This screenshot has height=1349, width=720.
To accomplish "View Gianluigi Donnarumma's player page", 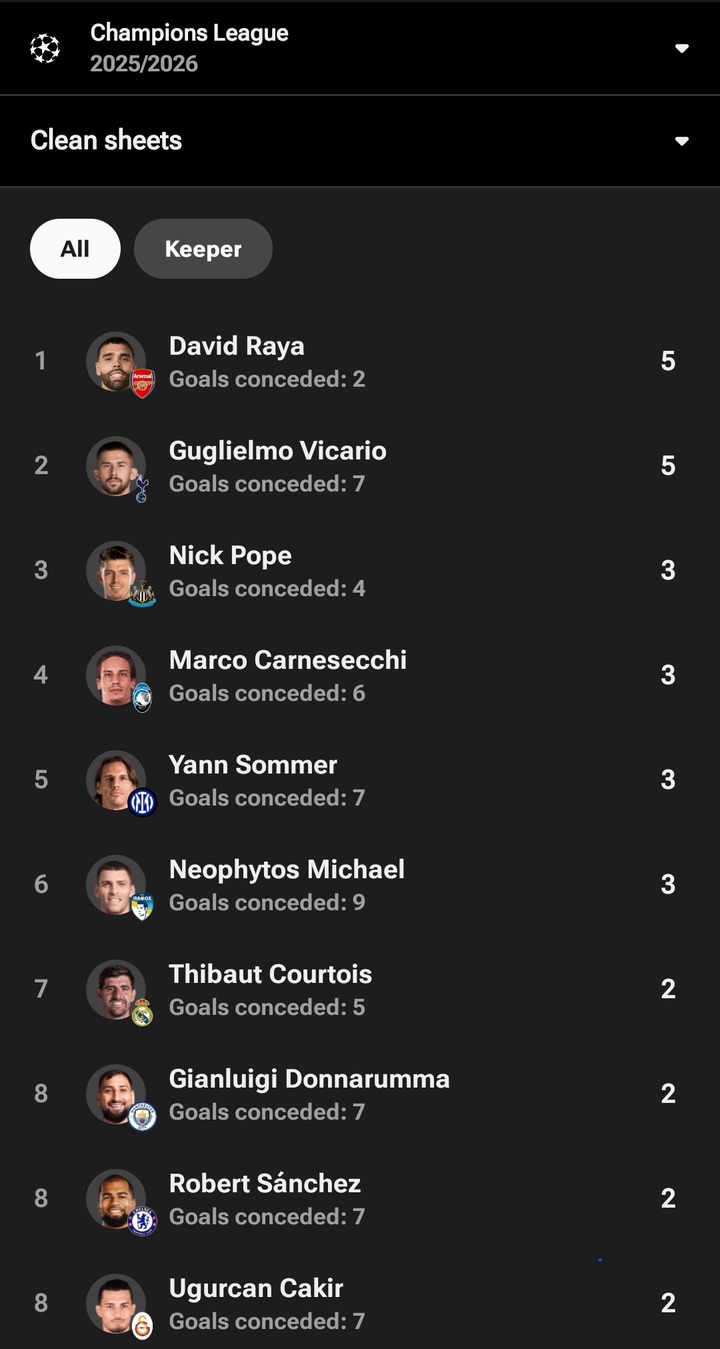I will pos(360,1094).
